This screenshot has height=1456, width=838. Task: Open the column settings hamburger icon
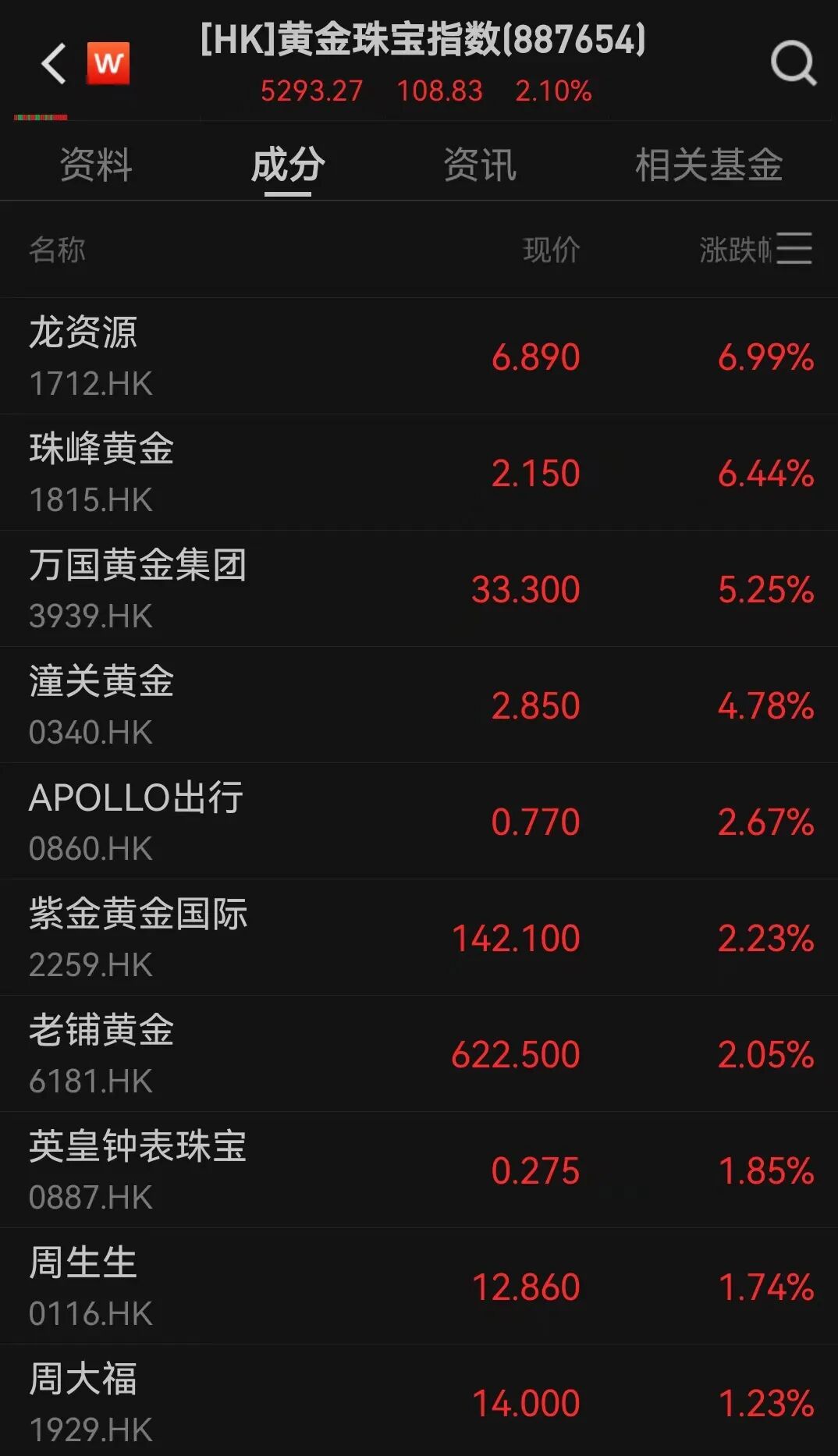tap(797, 248)
